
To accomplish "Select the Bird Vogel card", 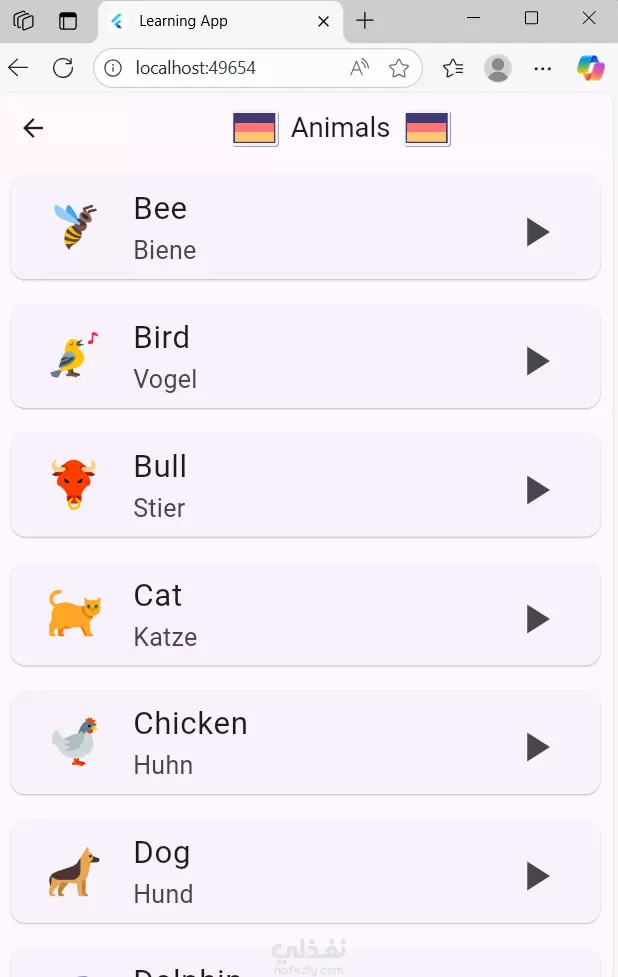I will click(x=300, y=357).
